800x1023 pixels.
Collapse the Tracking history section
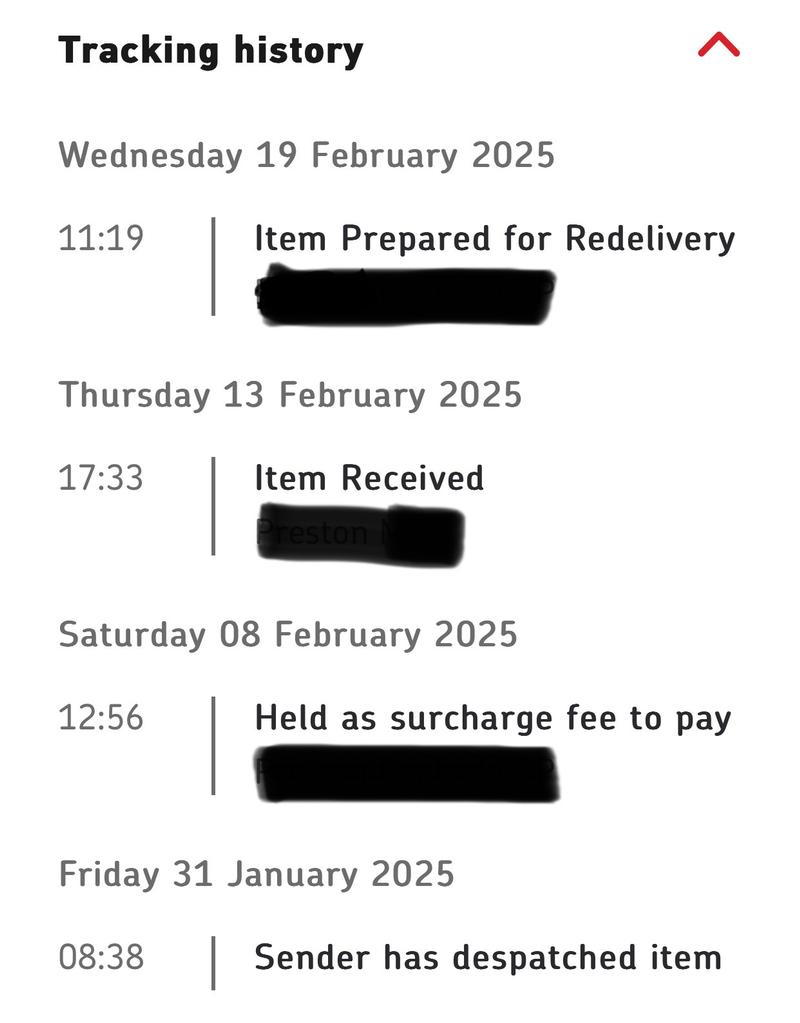[718, 45]
